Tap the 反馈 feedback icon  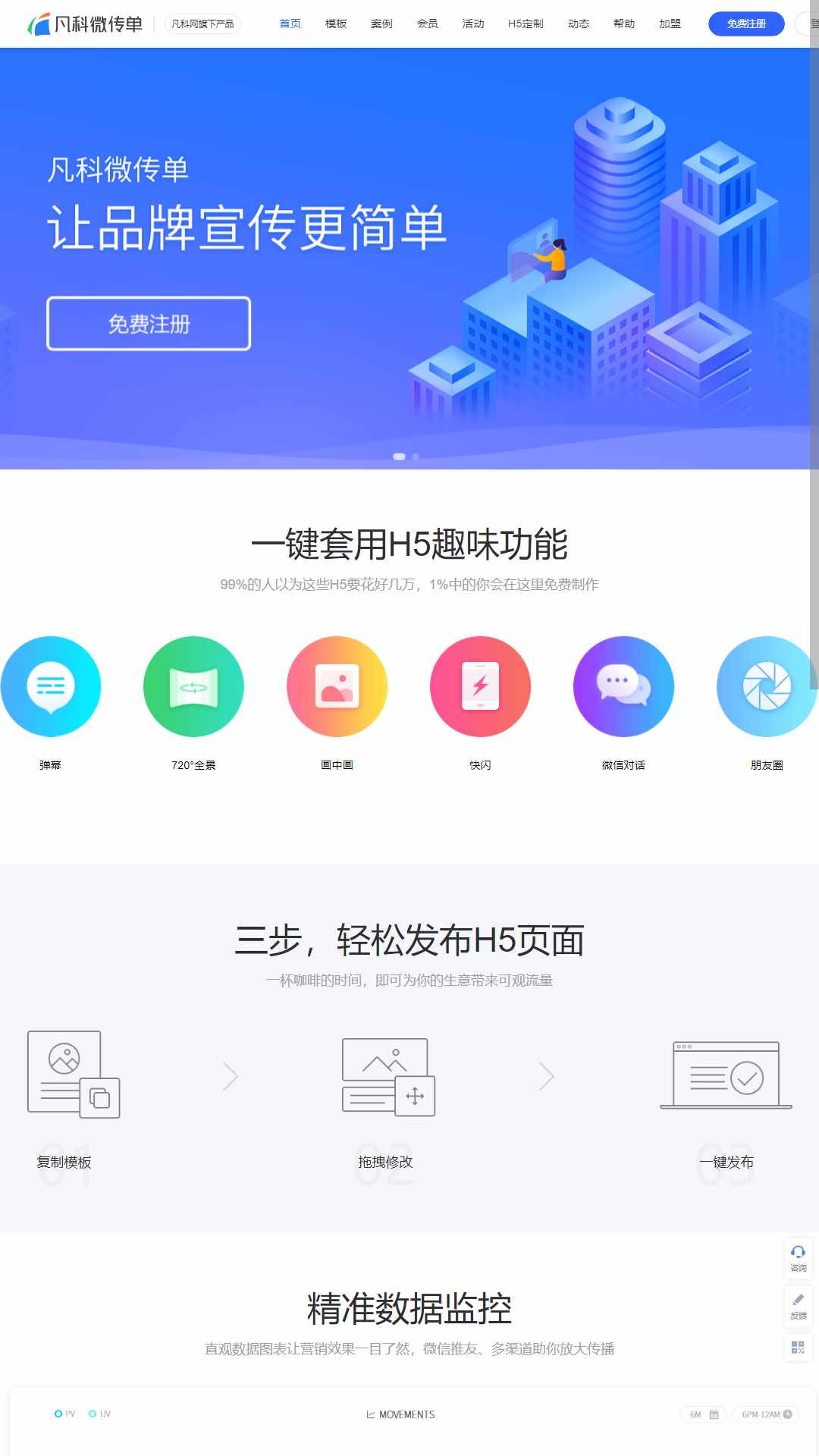pyautogui.click(x=799, y=1306)
